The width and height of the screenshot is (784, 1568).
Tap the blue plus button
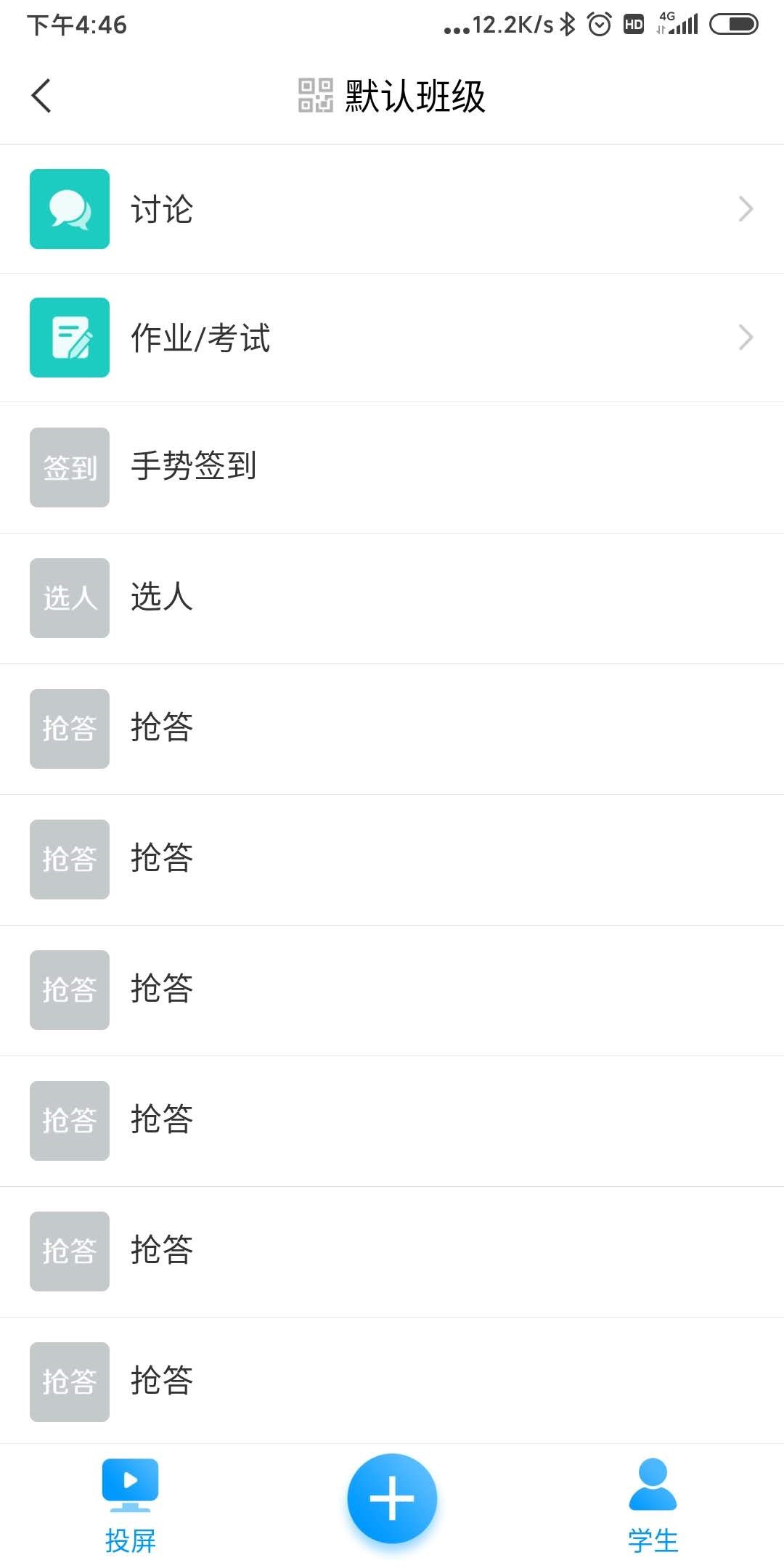pos(392,1498)
